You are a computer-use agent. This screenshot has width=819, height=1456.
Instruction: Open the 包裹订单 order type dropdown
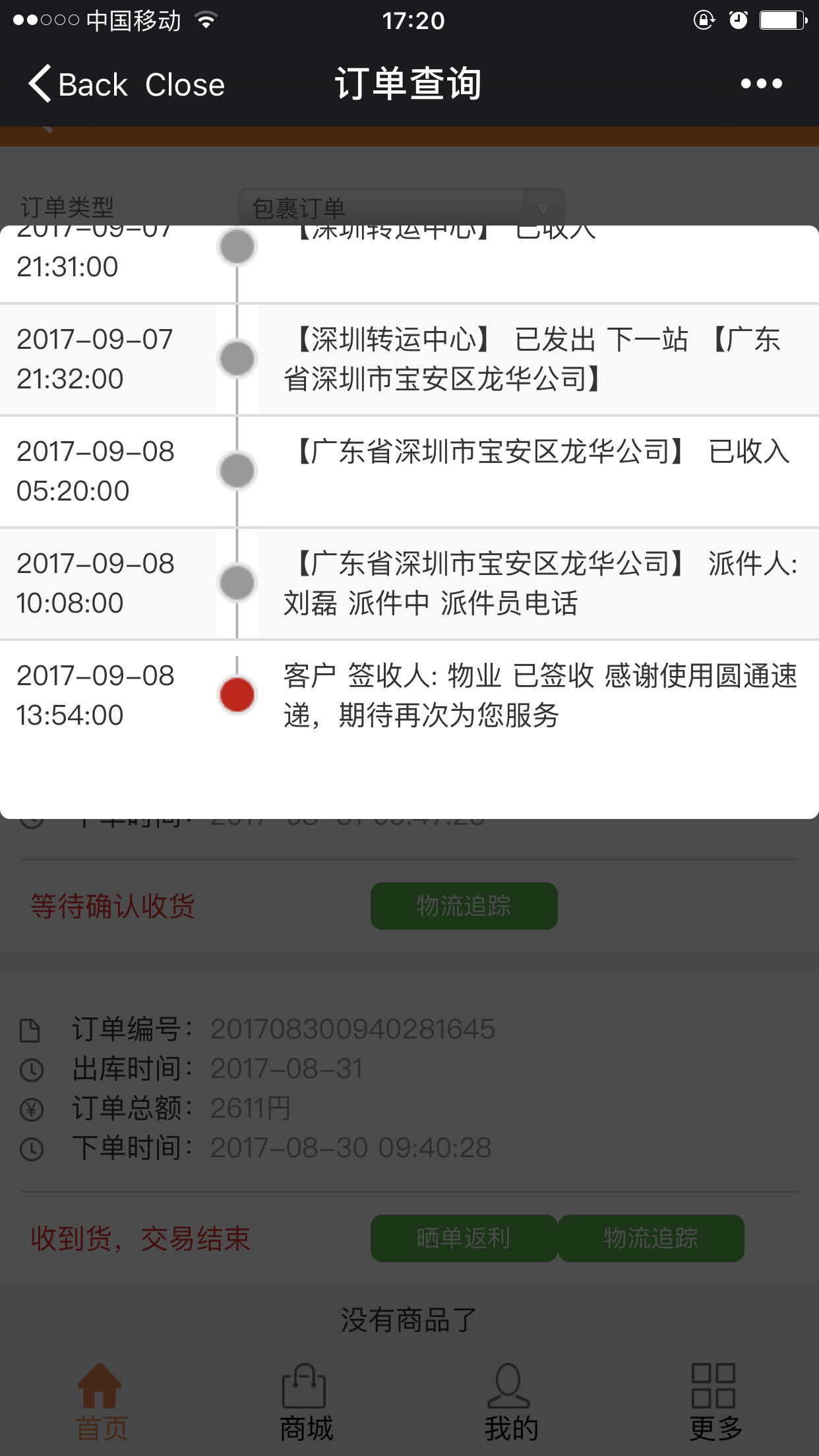click(x=401, y=208)
